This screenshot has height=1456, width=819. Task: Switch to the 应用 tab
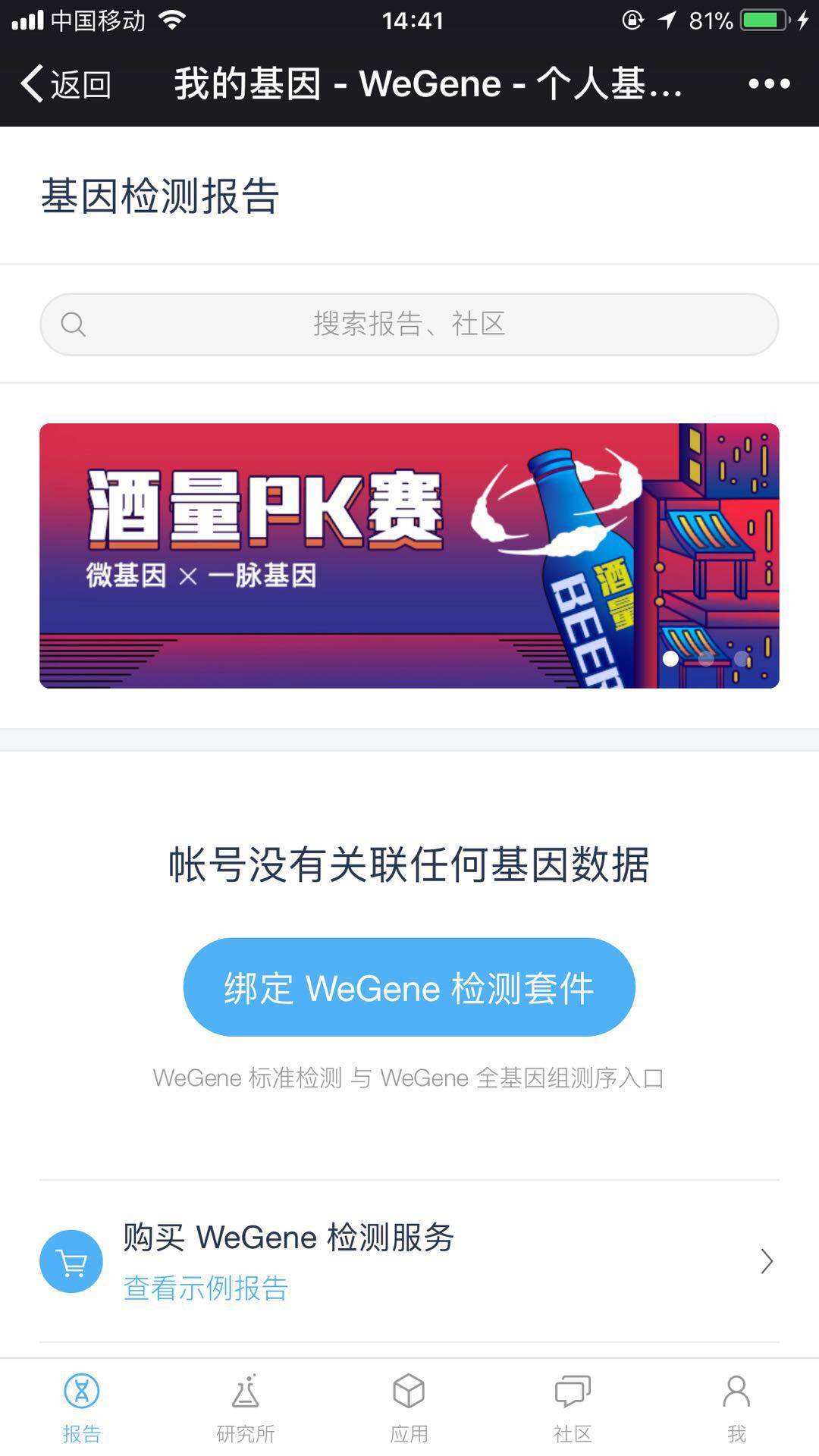coord(409,1407)
